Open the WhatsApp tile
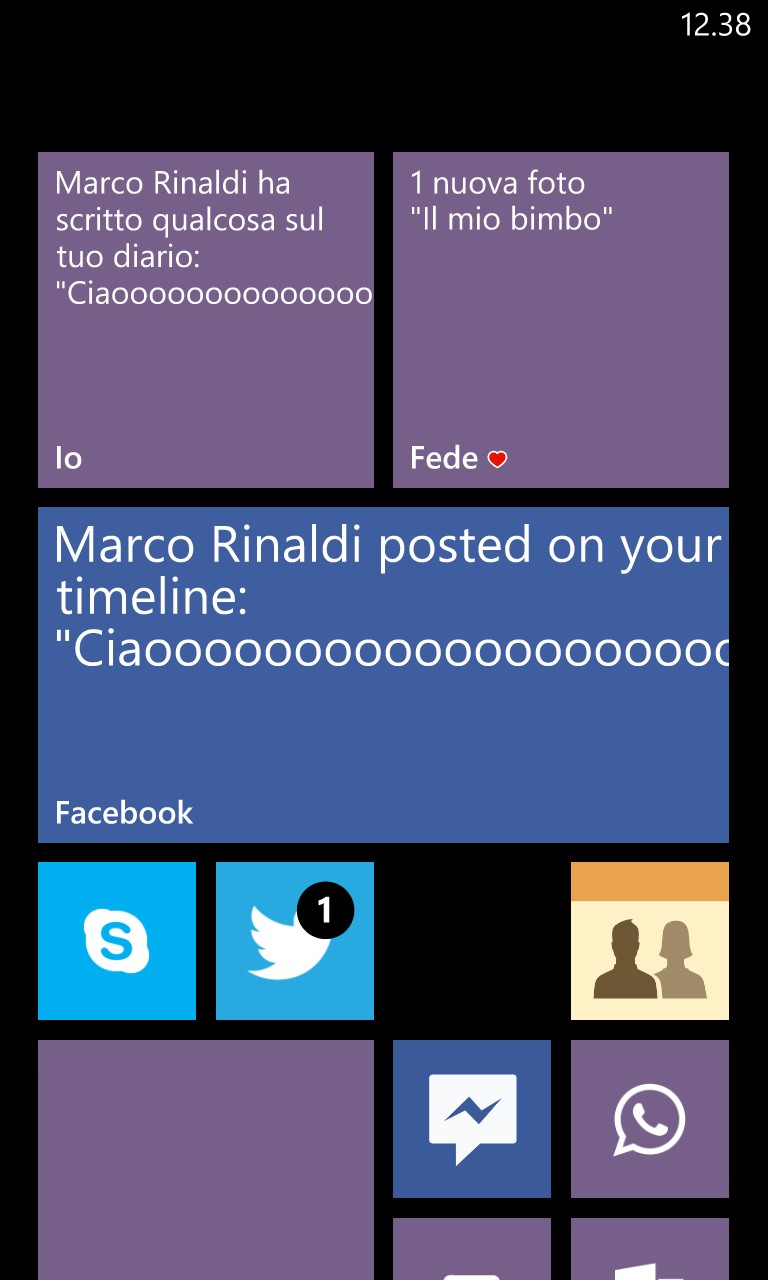The height and width of the screenshot is (1280, 768). (649, 1119)
